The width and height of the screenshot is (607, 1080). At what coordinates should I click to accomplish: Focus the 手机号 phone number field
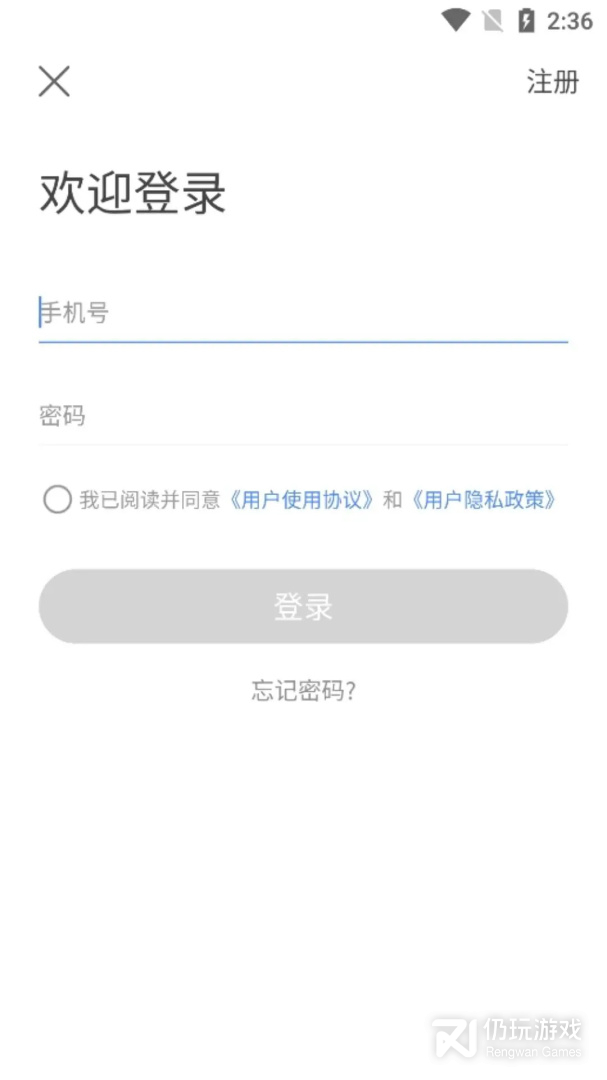point(302,313)
